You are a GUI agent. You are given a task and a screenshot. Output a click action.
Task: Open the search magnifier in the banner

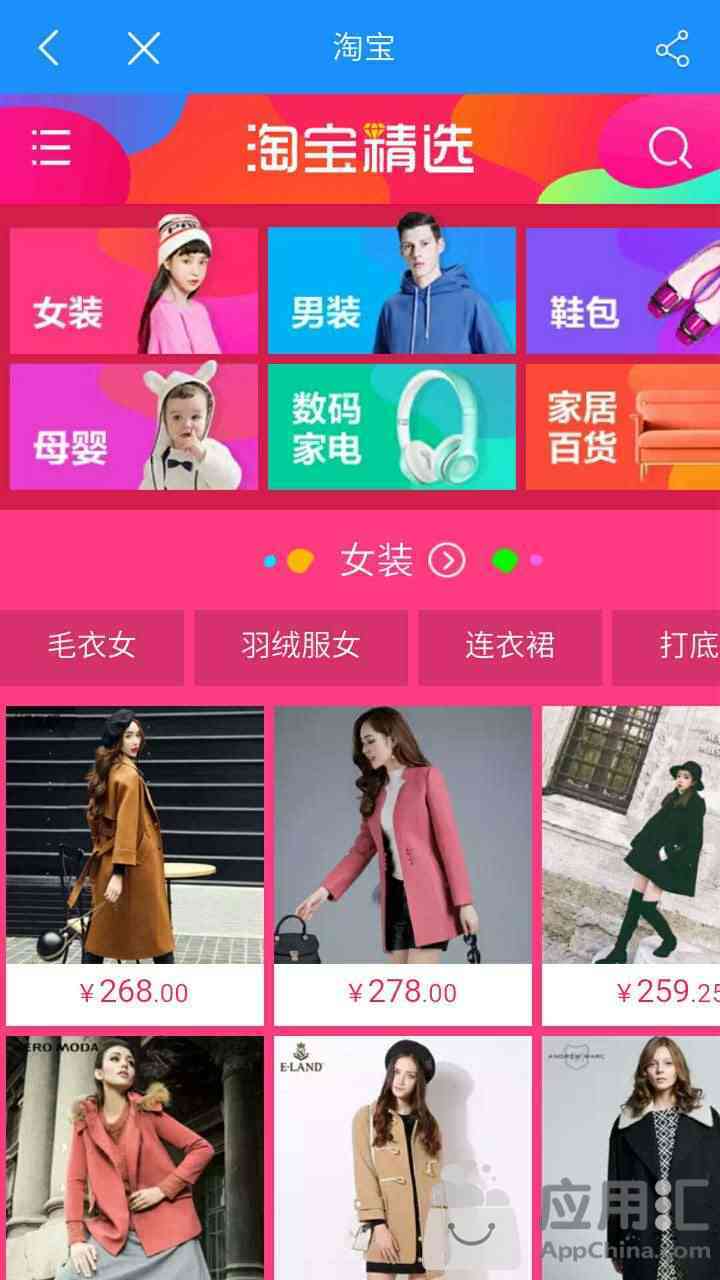pos(669,149)
